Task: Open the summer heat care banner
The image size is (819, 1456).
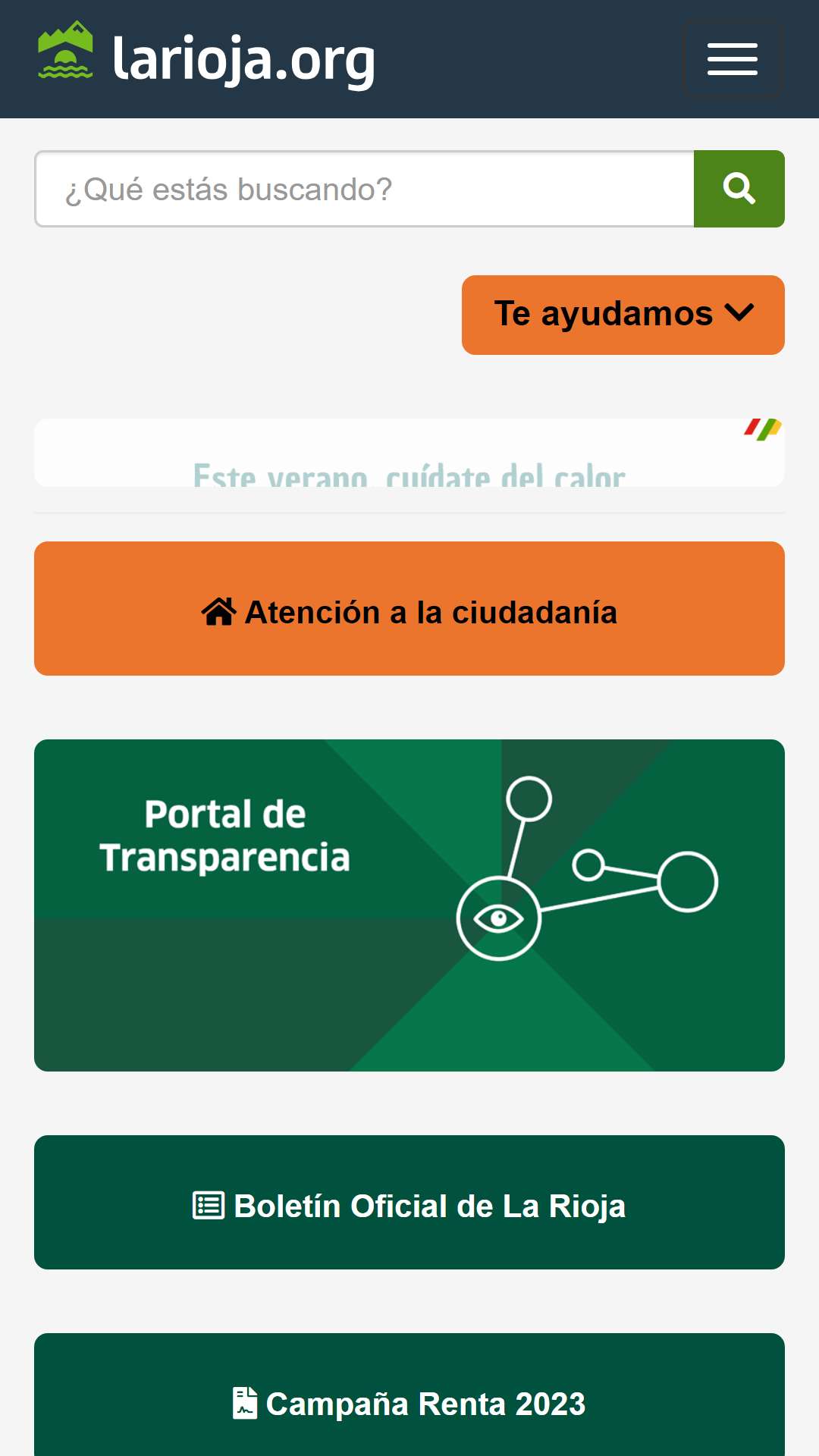Action: click(409, 453)
